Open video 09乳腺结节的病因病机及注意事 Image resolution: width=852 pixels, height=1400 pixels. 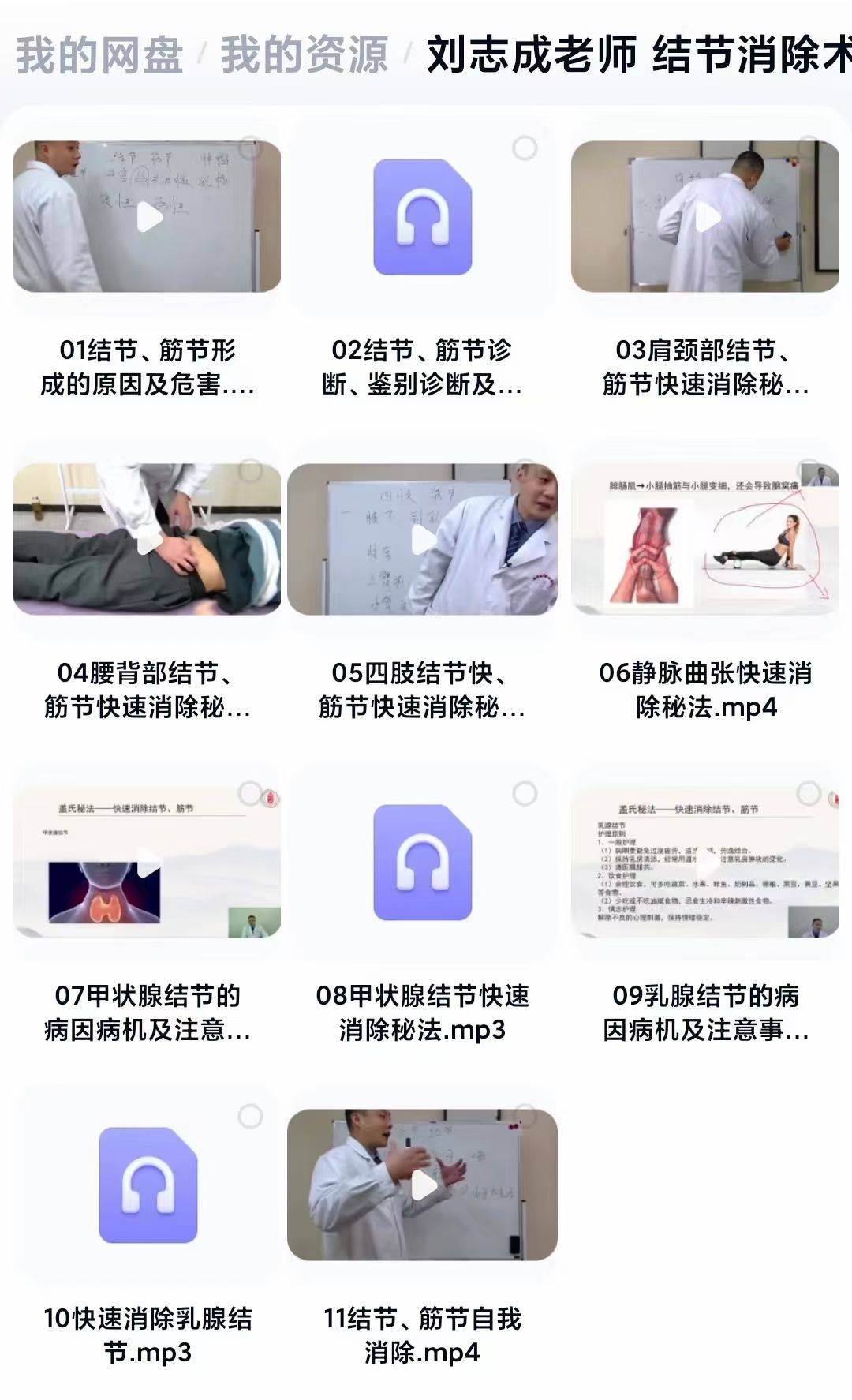pos(704,863)
